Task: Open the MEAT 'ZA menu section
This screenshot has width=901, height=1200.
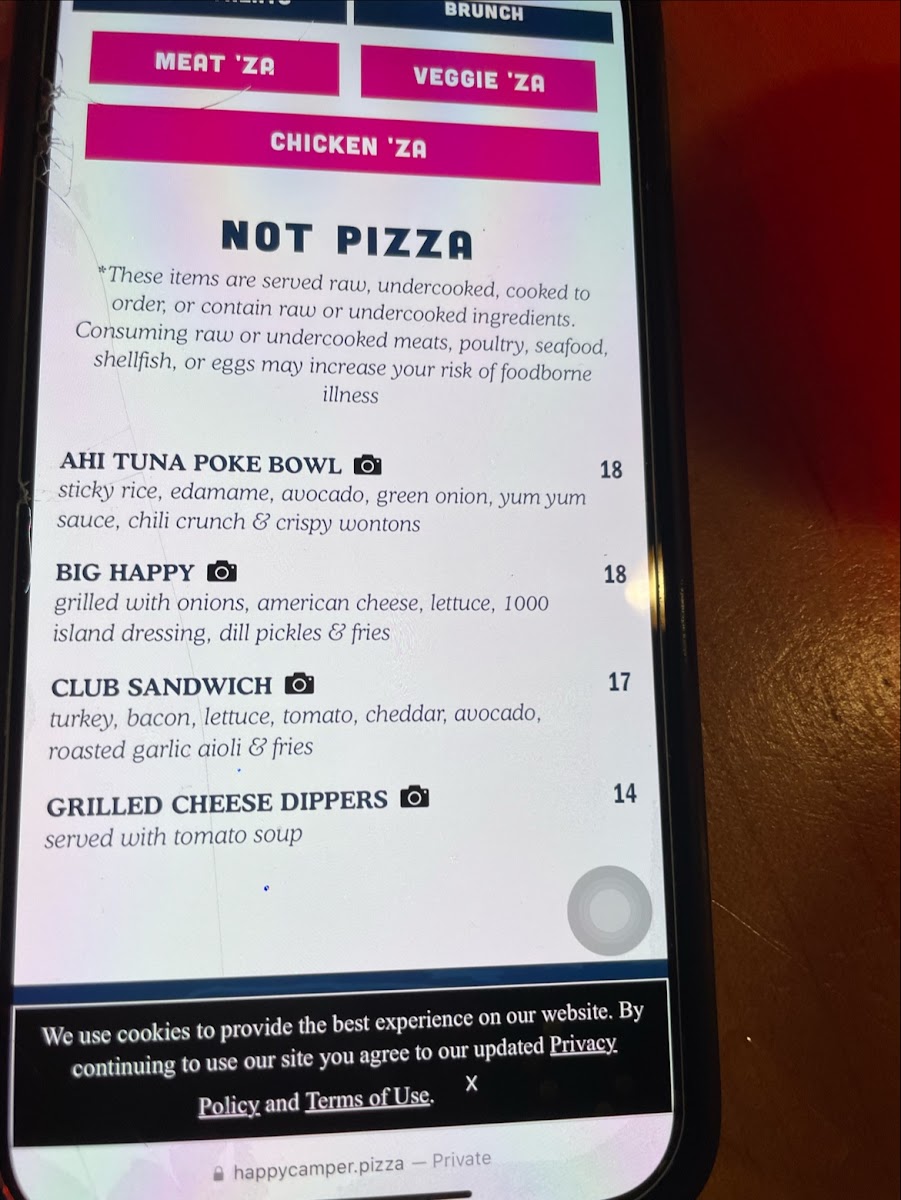Action: click(213, 63)
